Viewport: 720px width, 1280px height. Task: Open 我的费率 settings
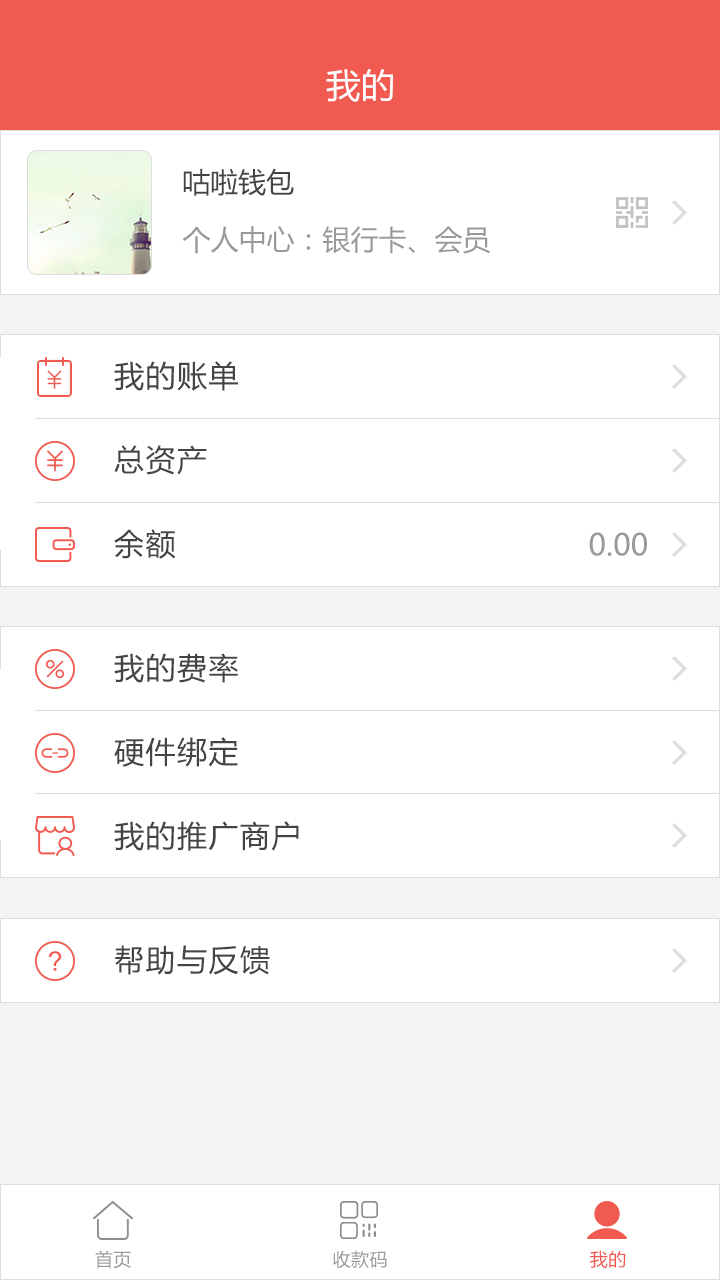click(x=360, y=669)
